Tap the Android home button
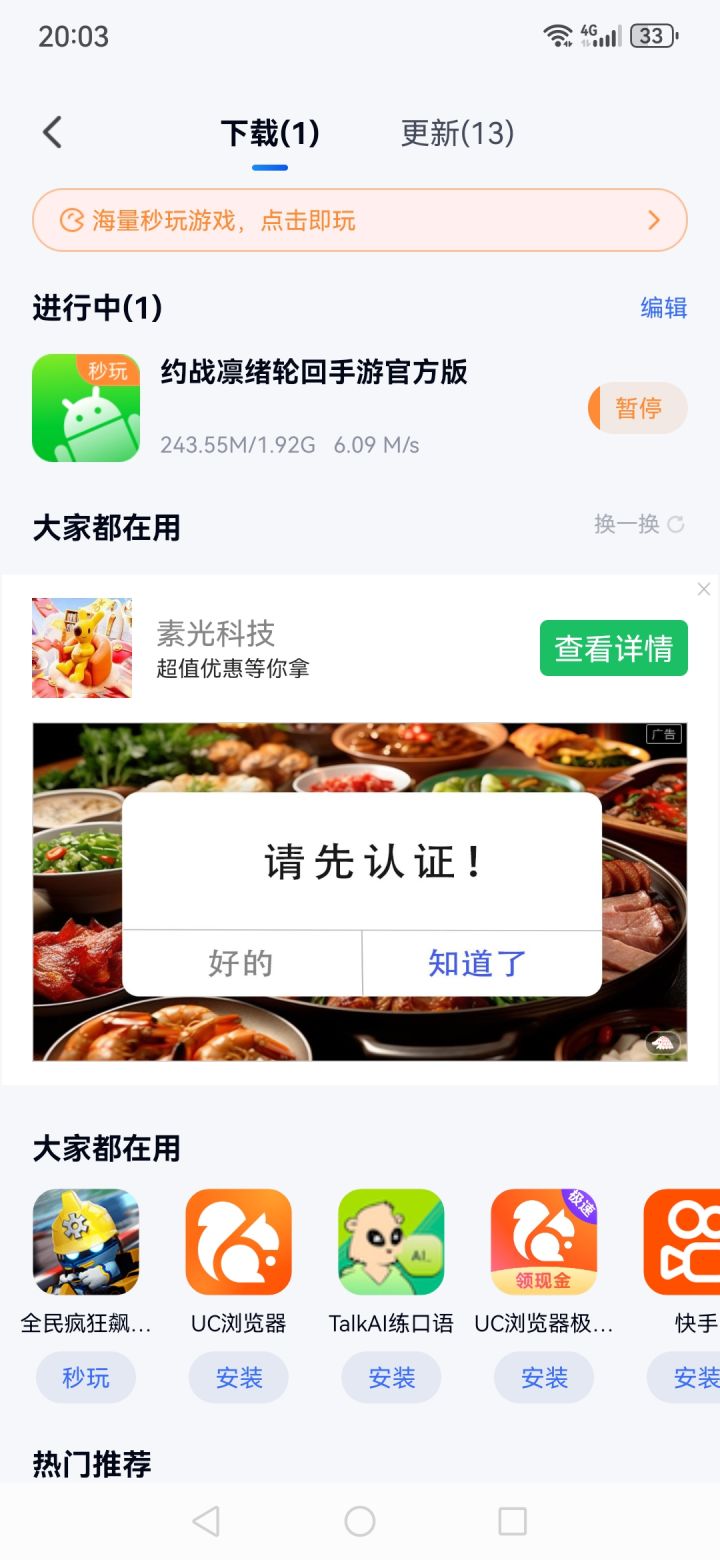This screenshot has width=720, height=1560. pos(359,1521)
